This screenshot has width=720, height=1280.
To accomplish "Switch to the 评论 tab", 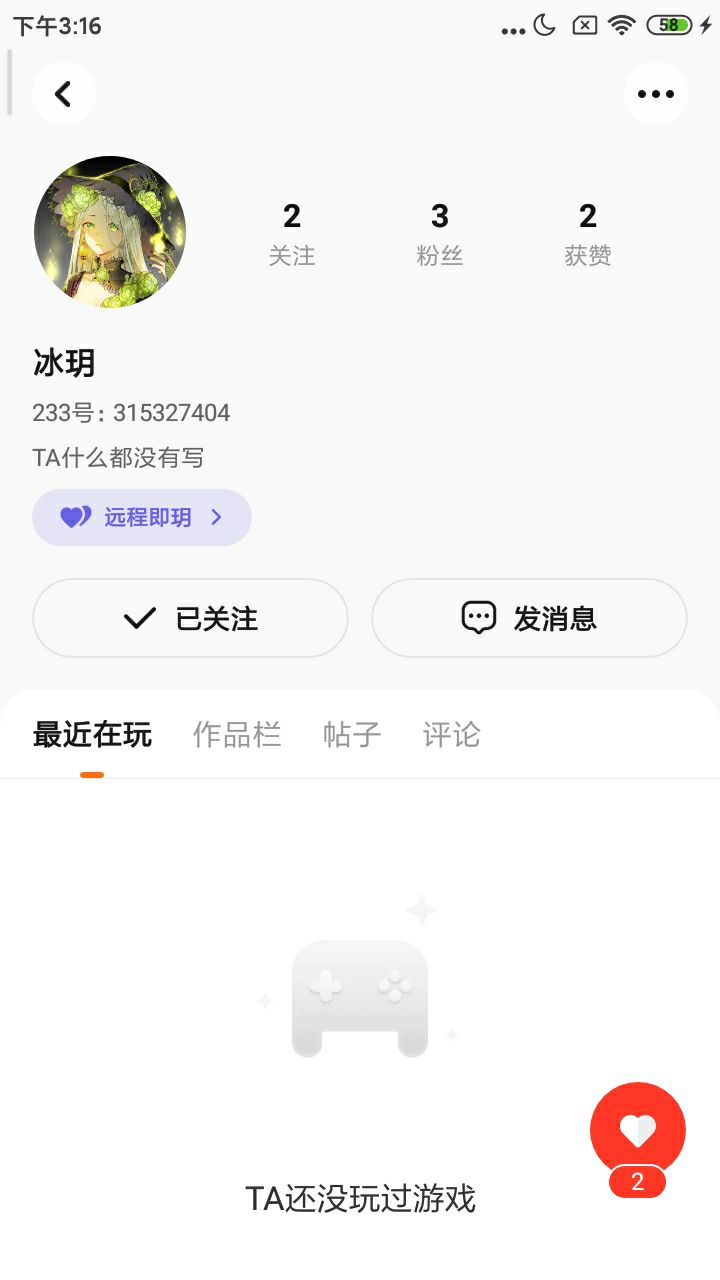I will (x=452, y=735).
